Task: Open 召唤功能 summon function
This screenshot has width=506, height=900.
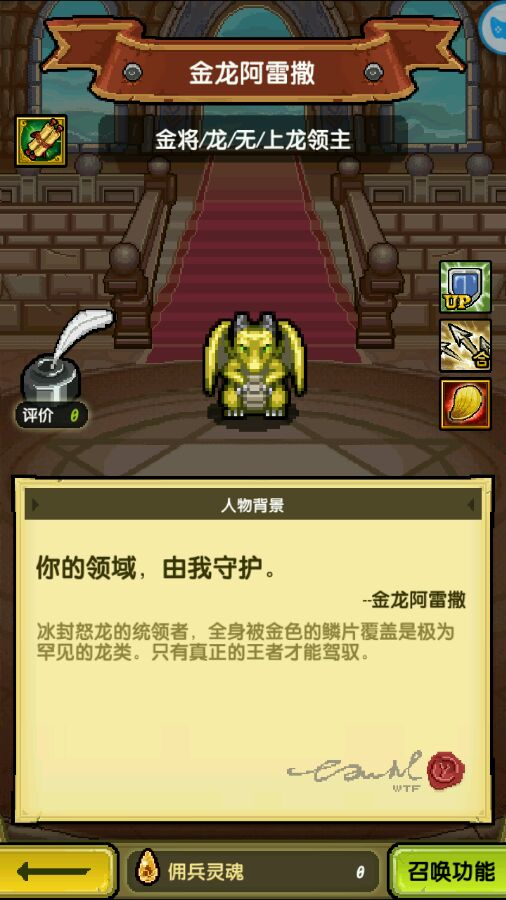Action: [x=449, y=872]
